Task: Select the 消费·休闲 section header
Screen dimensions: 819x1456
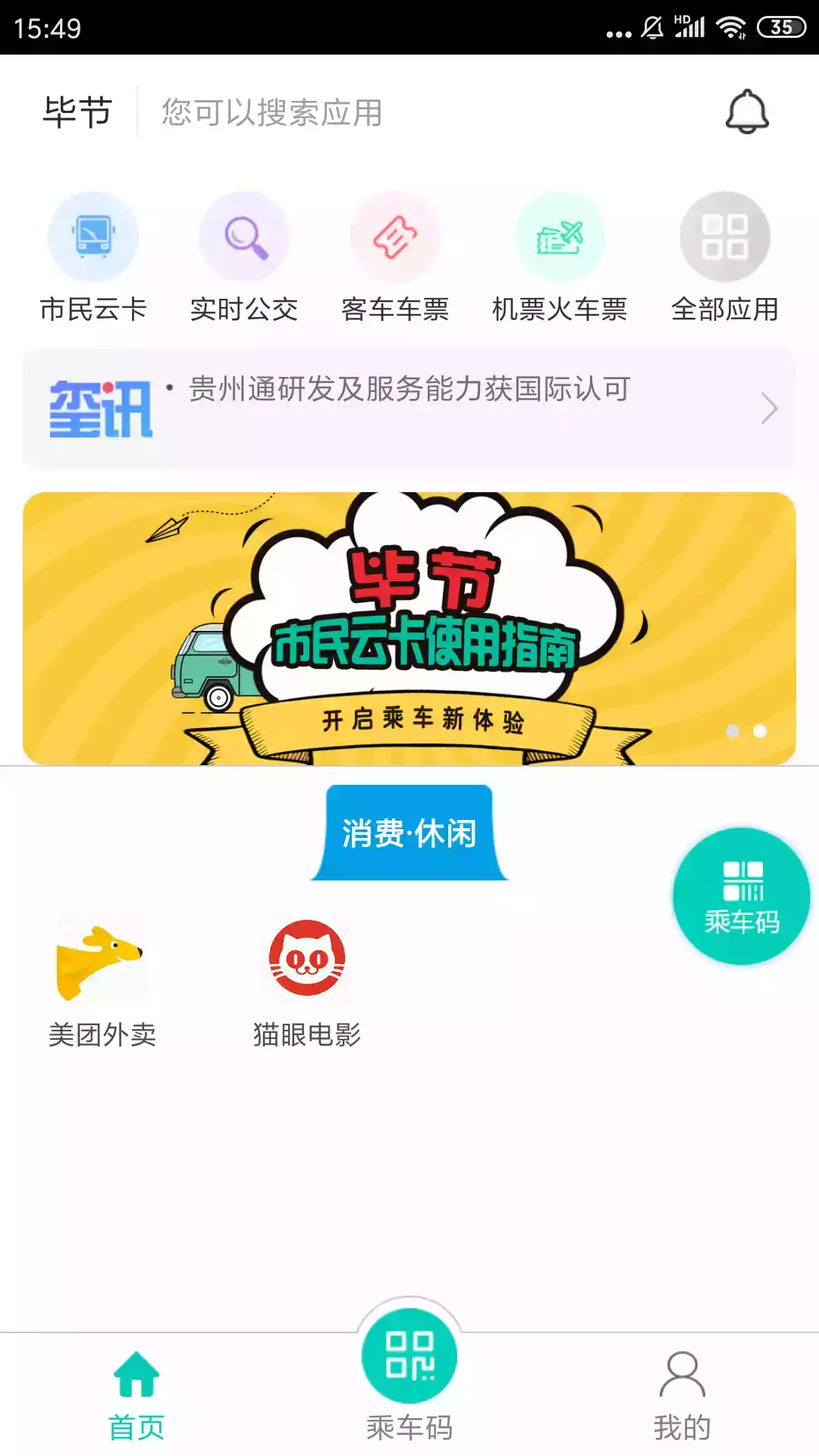Action: click(x=409, y=833)
